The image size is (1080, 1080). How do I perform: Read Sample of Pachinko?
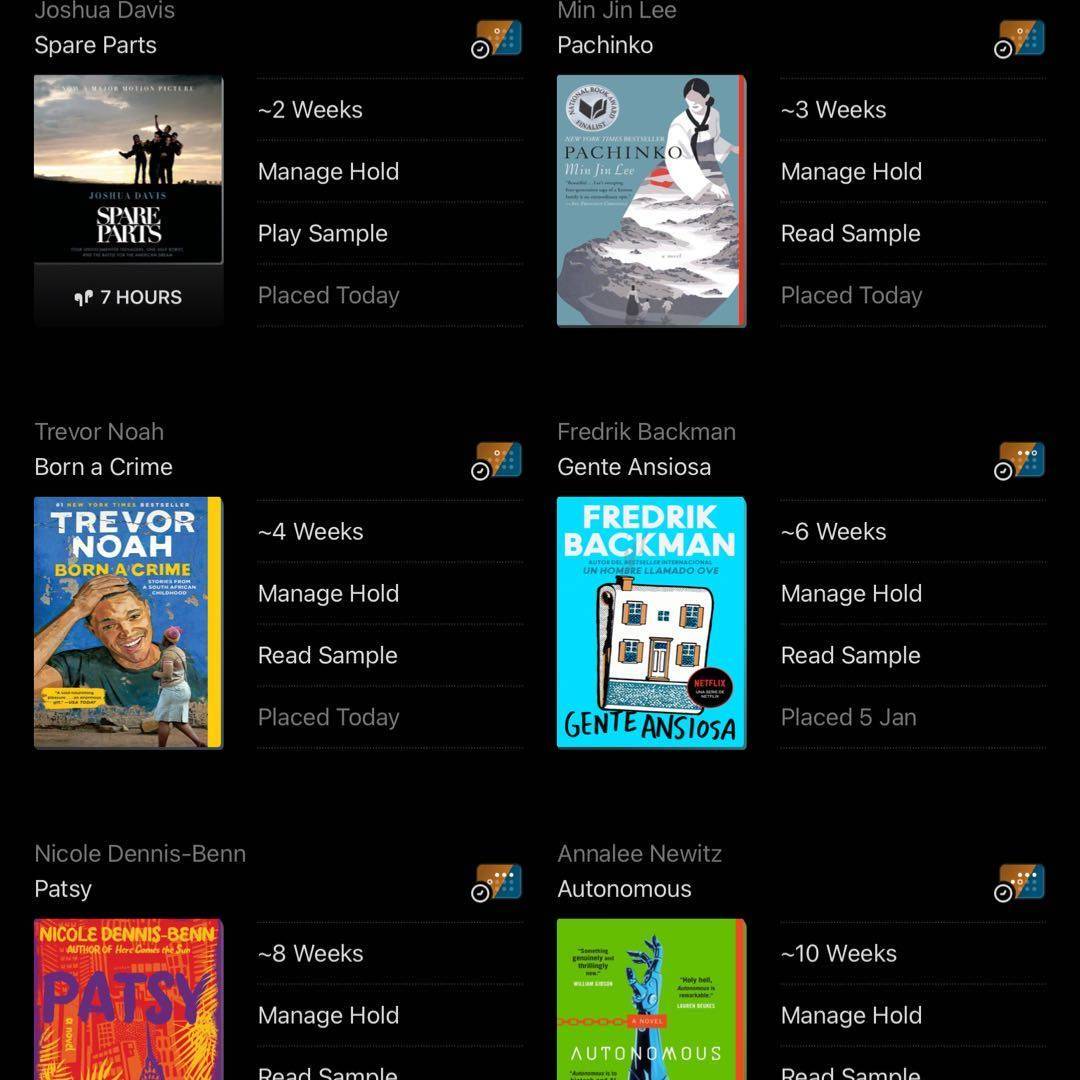pyautogui.click(x=850, y=234)
